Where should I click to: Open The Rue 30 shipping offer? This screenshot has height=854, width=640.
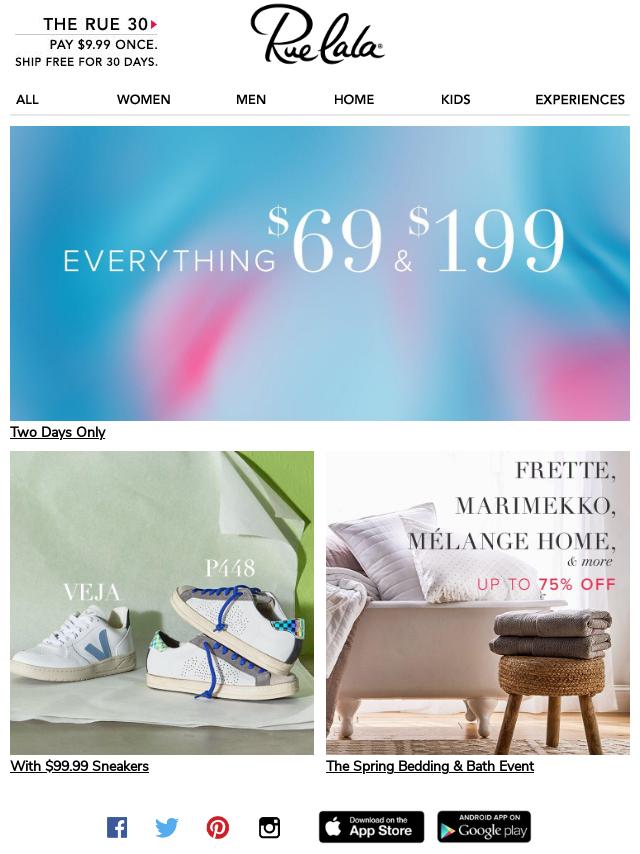point(86,43)
